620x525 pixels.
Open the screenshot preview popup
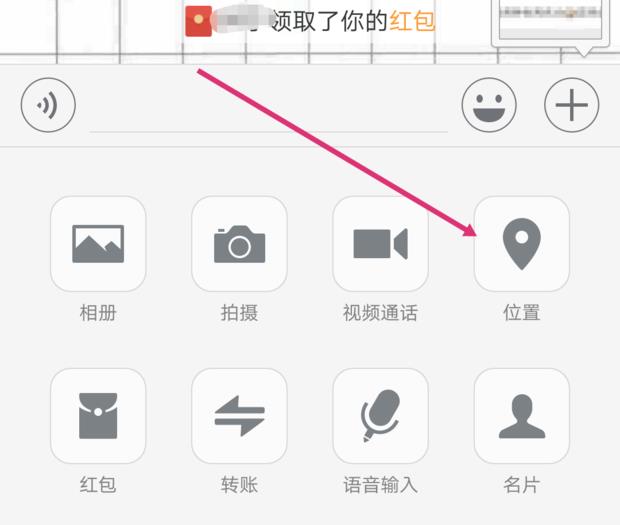pyautogui.click(x=552, y=22)
